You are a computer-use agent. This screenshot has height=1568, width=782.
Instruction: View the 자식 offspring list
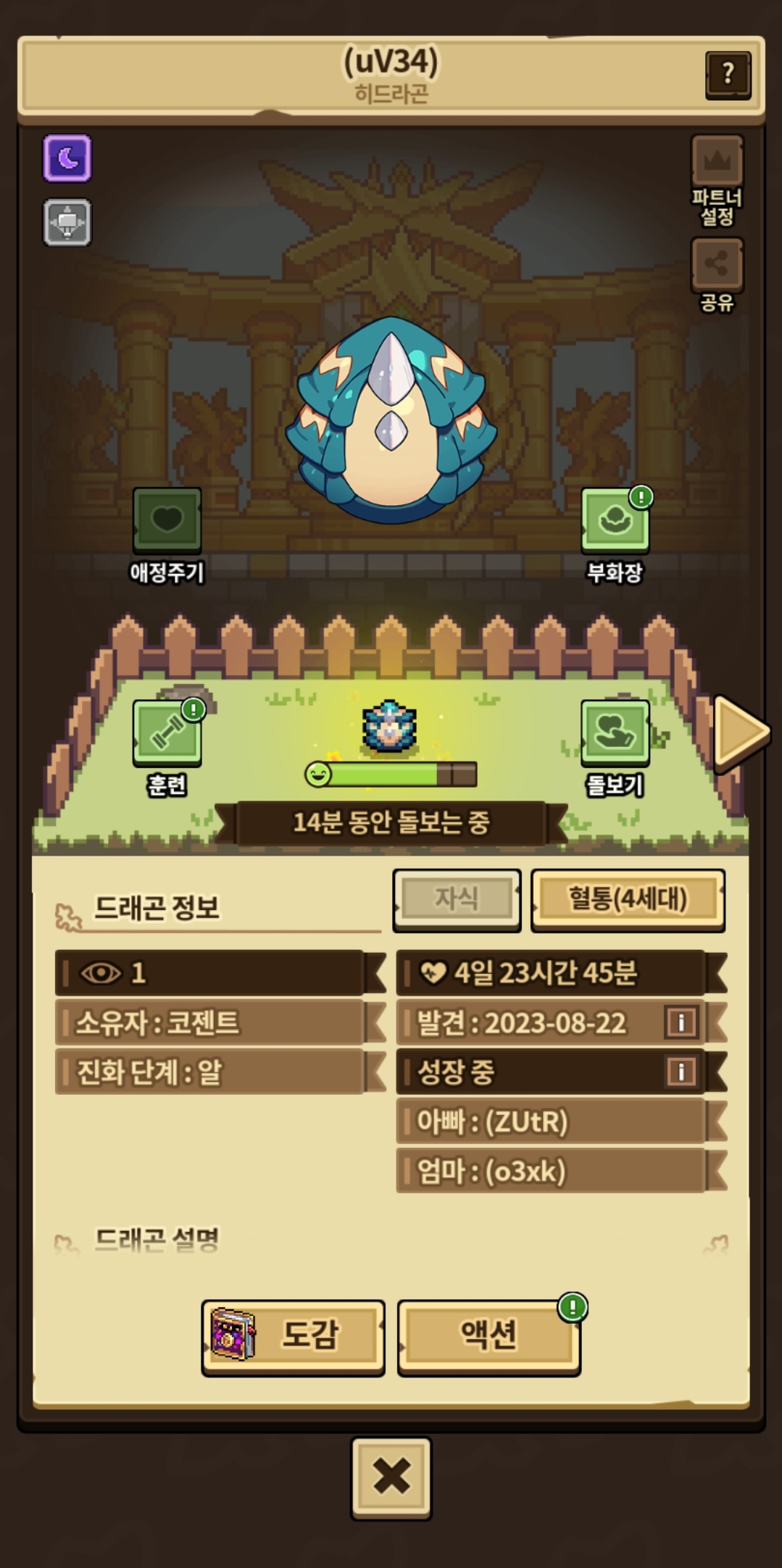pos(457,899)
